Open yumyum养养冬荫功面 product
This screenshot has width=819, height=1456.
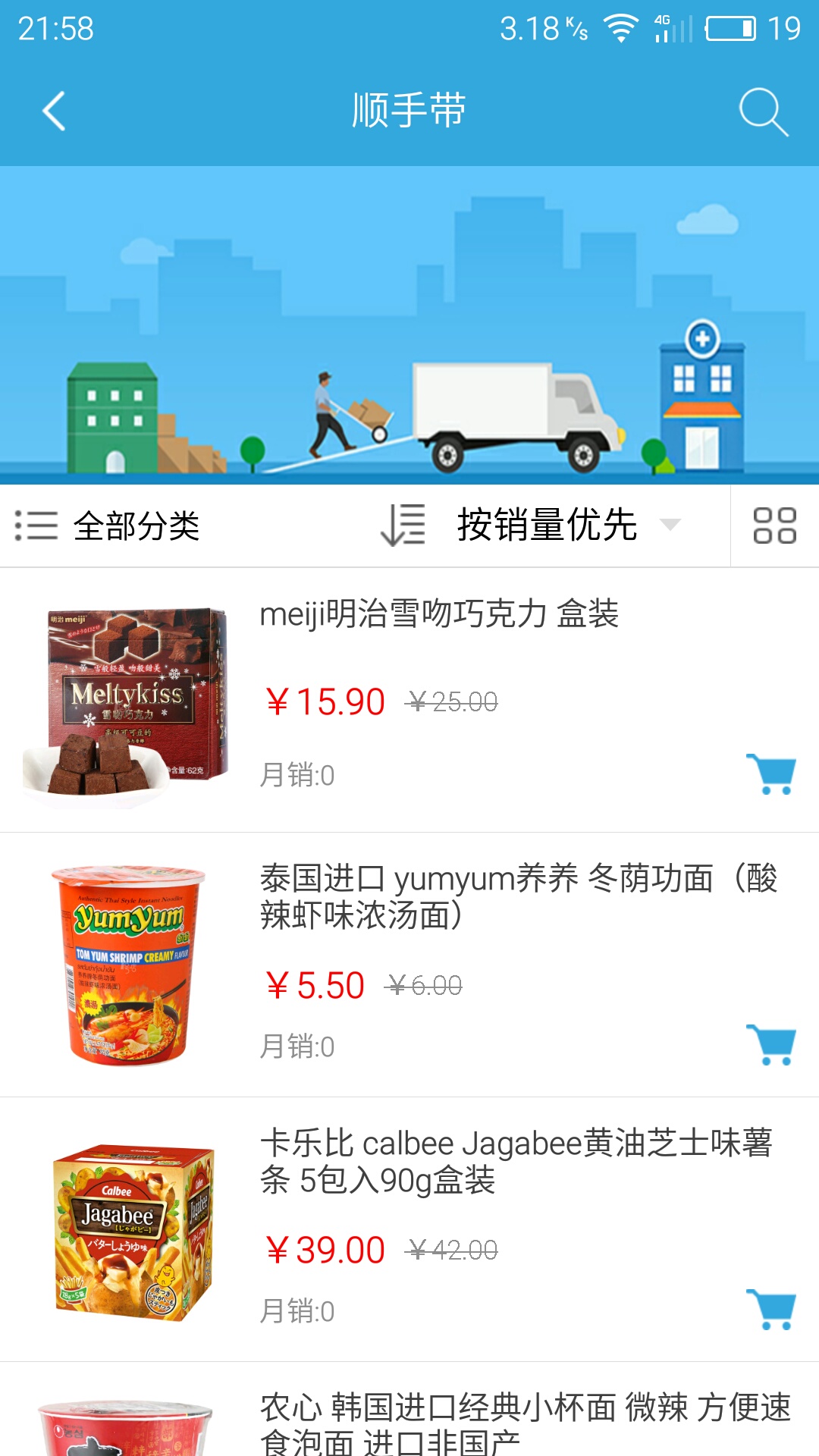(519, 896)
